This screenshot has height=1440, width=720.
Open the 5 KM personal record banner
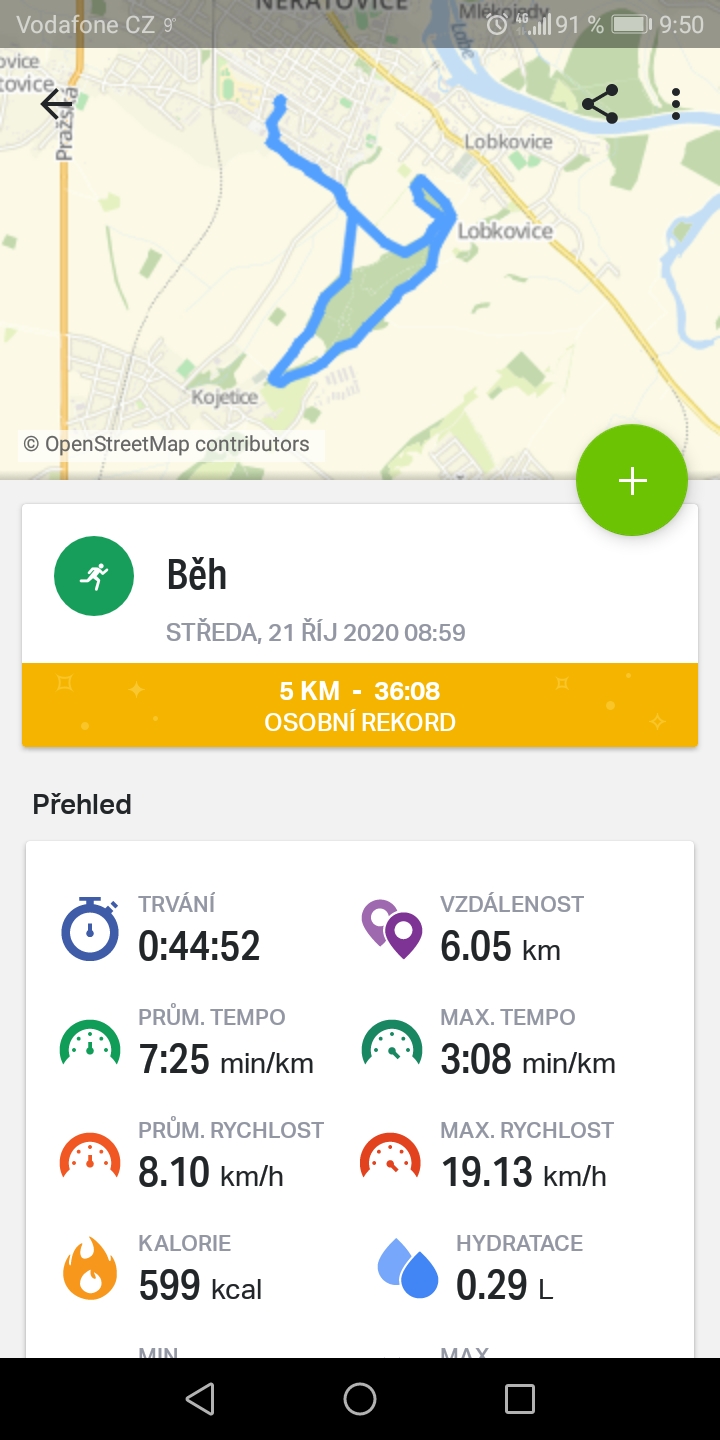click(360, 705)
